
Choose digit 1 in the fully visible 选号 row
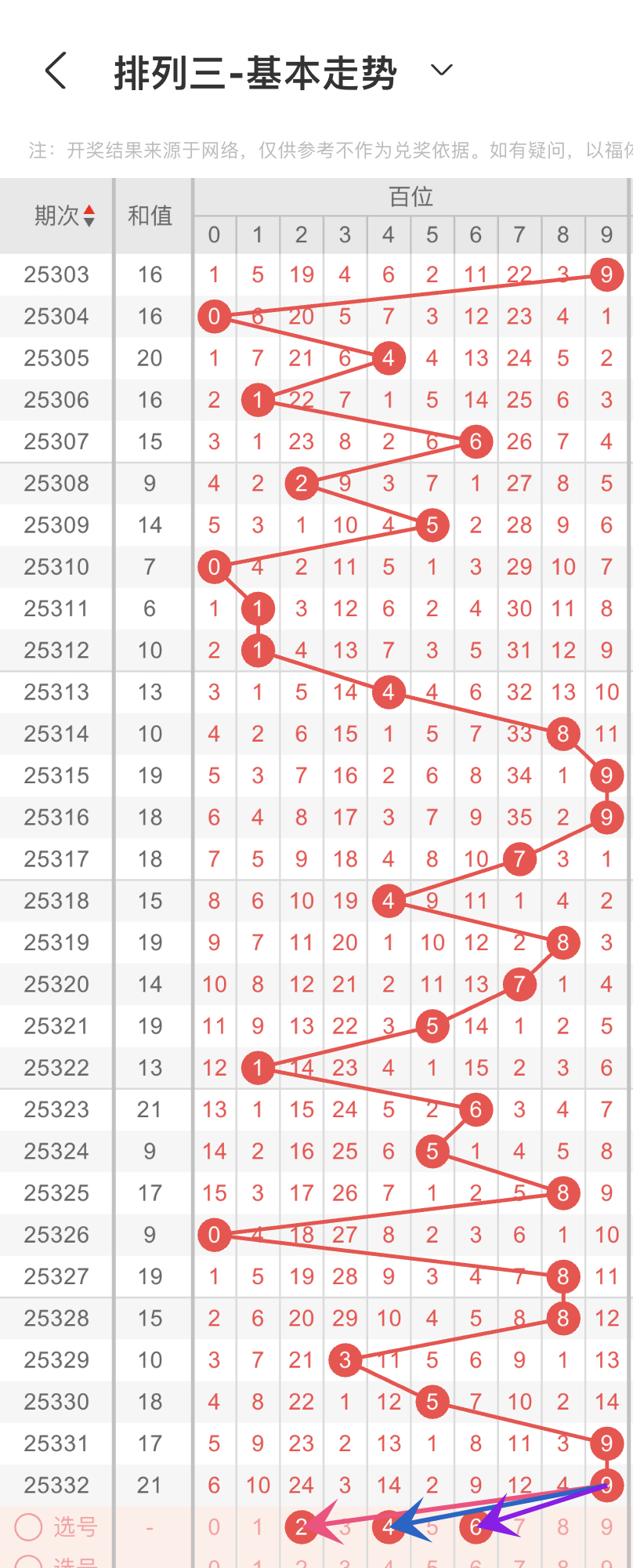pos(258,1526)
